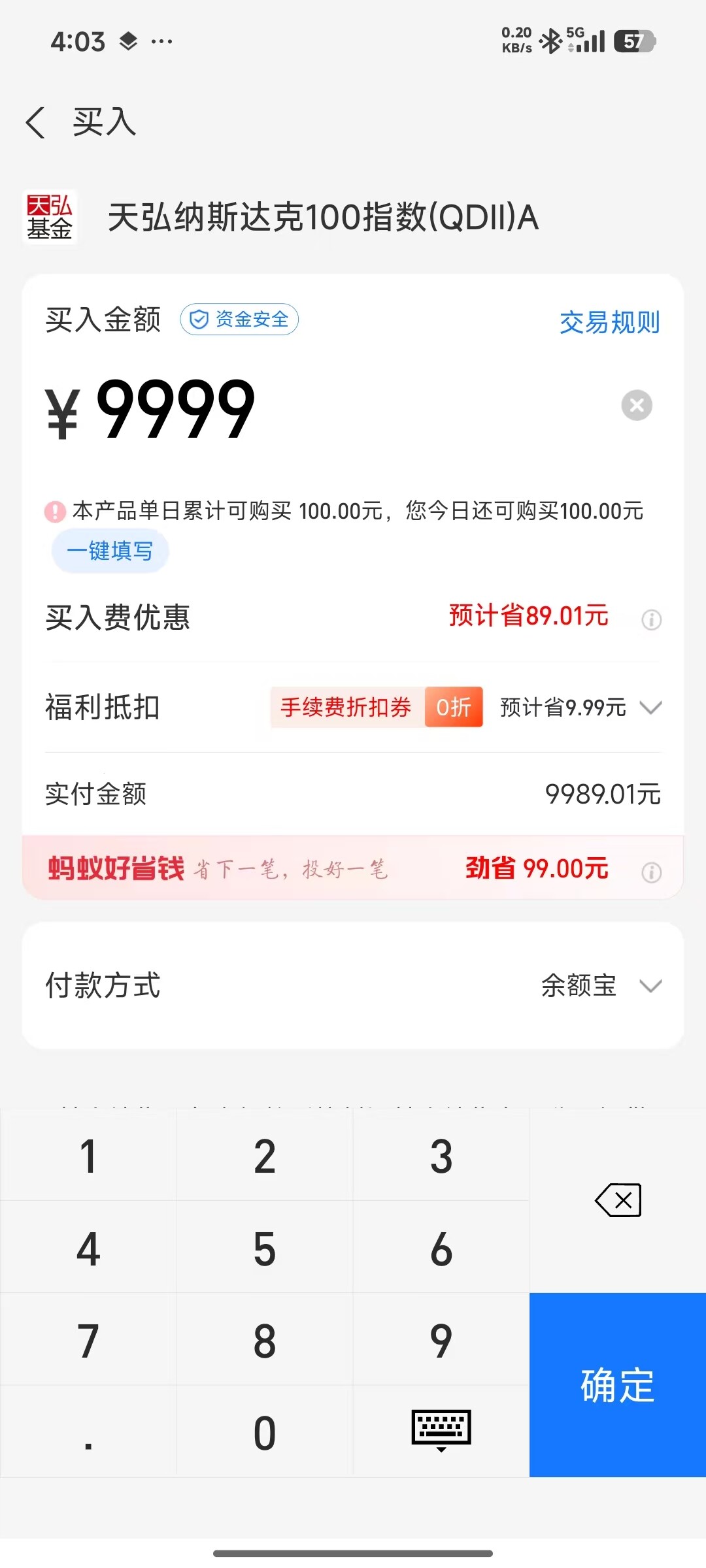This screenshot has height=1568, width=706.
Task: Expand the 福利抵扣 discount coupon options
Action: pyautogui.click(x=650, y=708)
